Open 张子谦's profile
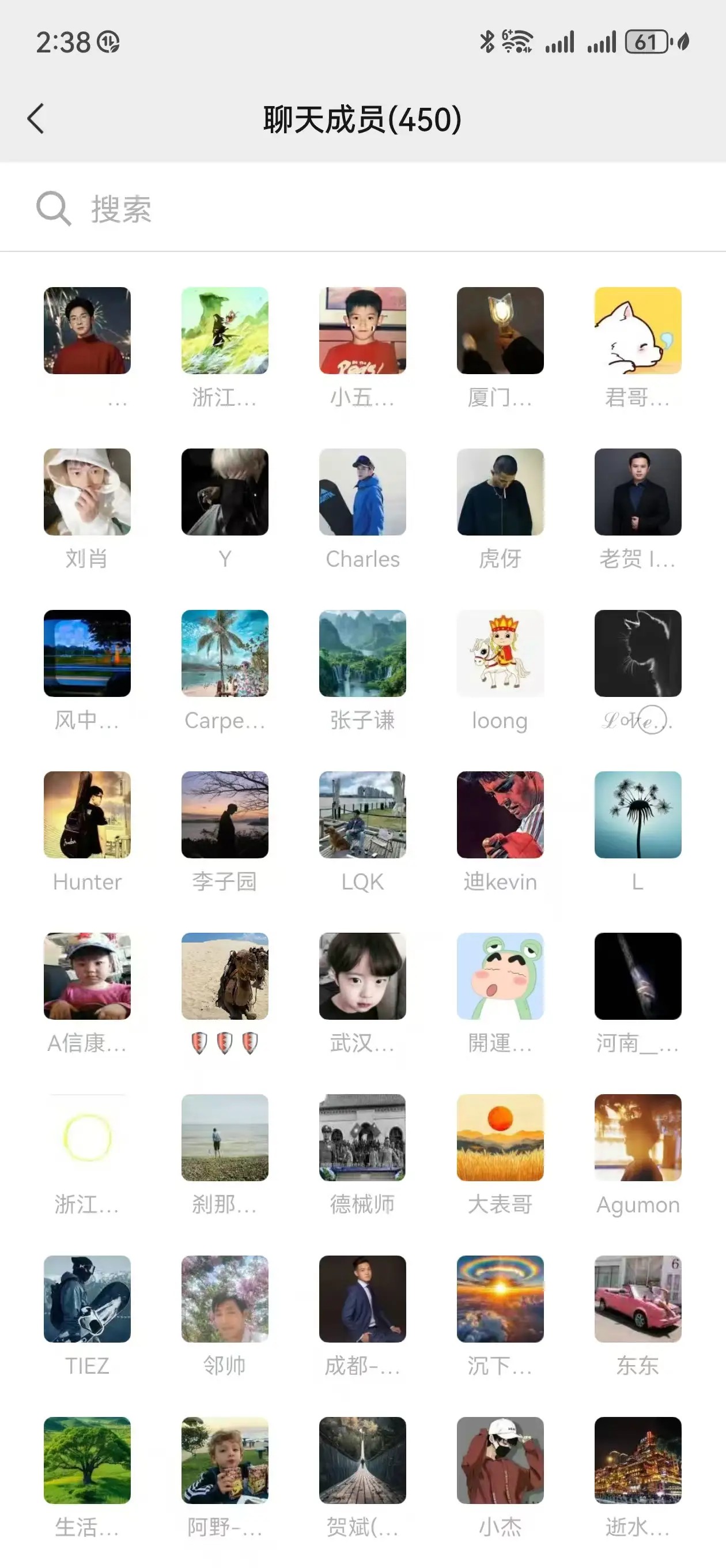The image size is (726, 1568). coord(362,654)
